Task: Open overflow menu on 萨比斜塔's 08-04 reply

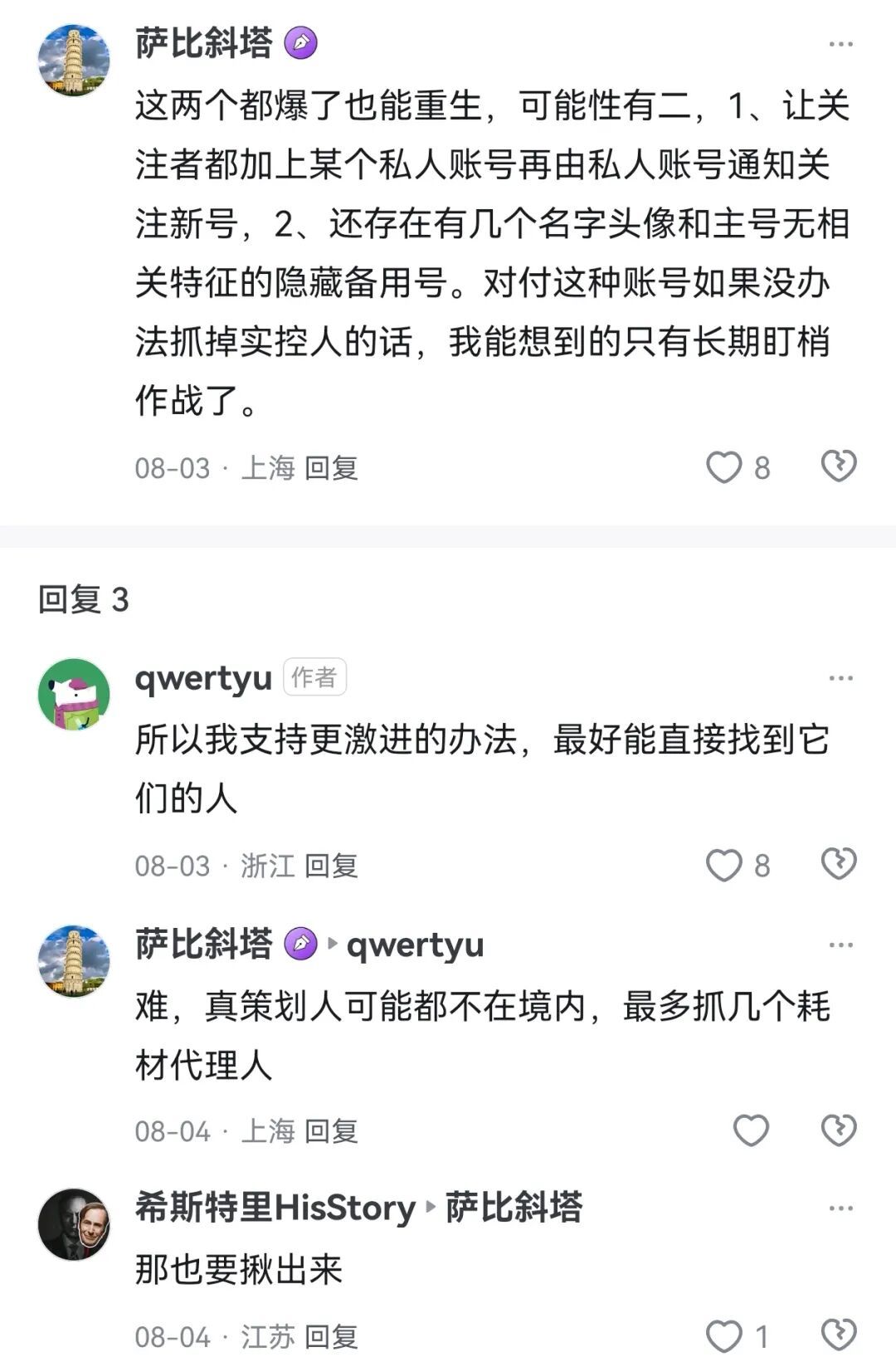Action: click(840, 945)
